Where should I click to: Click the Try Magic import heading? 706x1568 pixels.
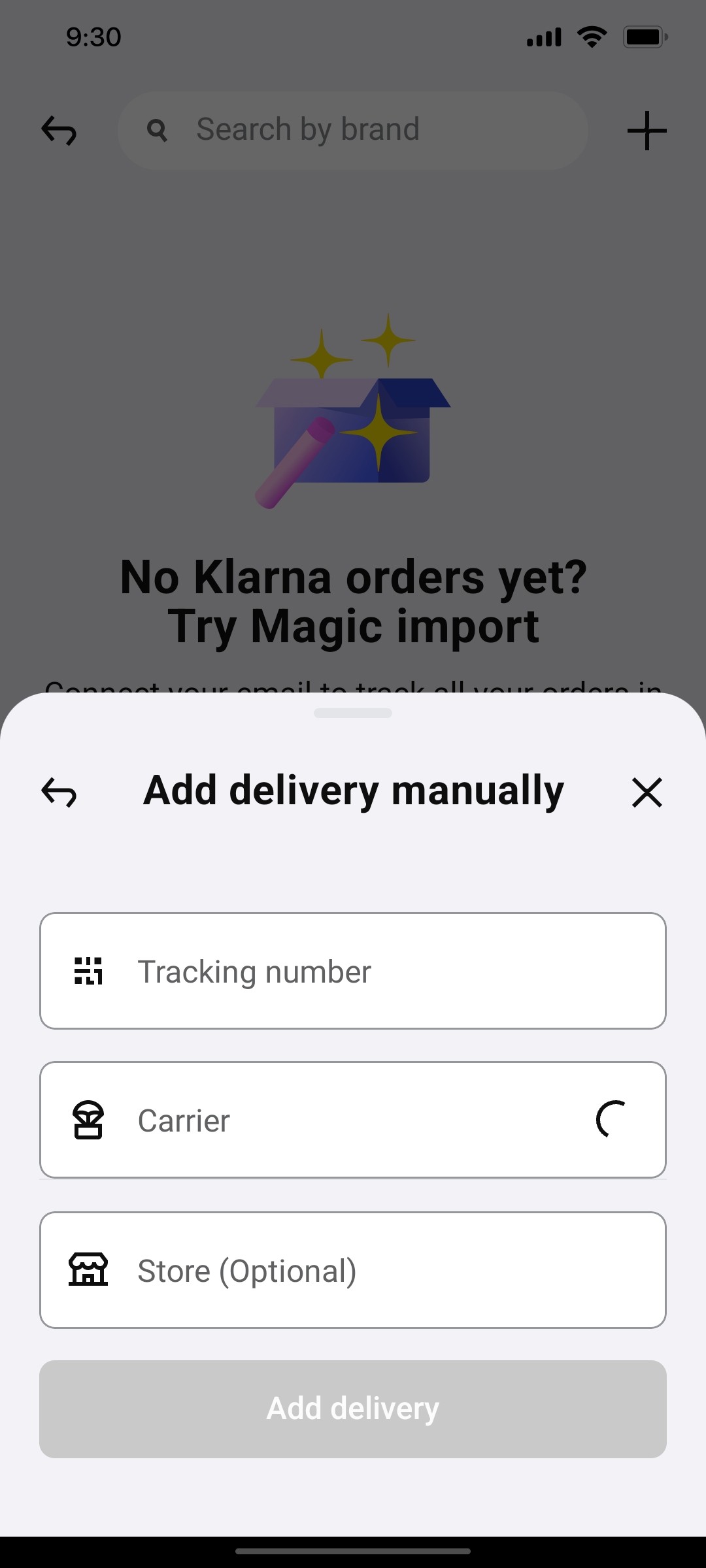pos(353,625)
